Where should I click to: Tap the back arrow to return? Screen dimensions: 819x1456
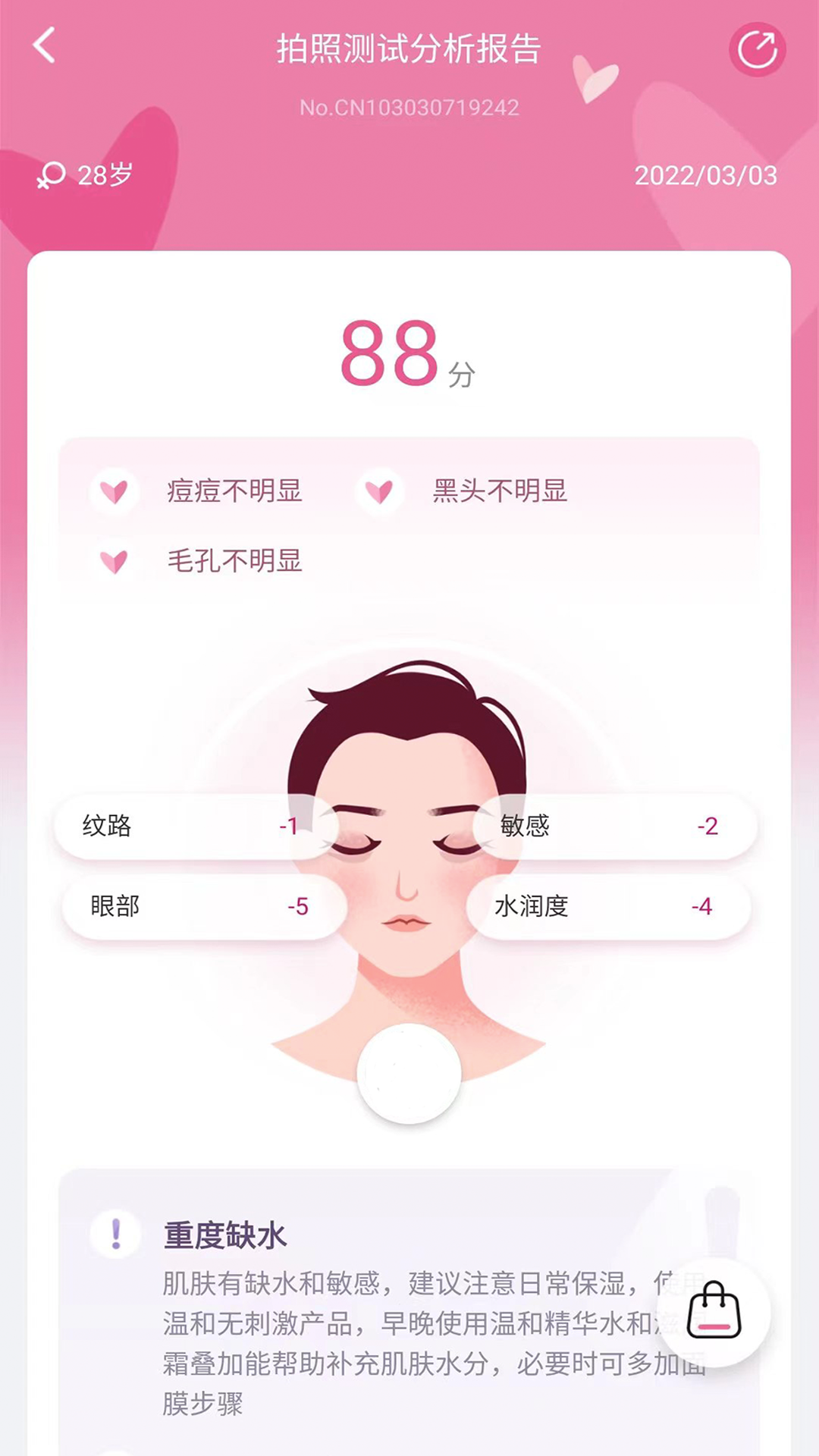pyautogui.click(x=45, y=47)
